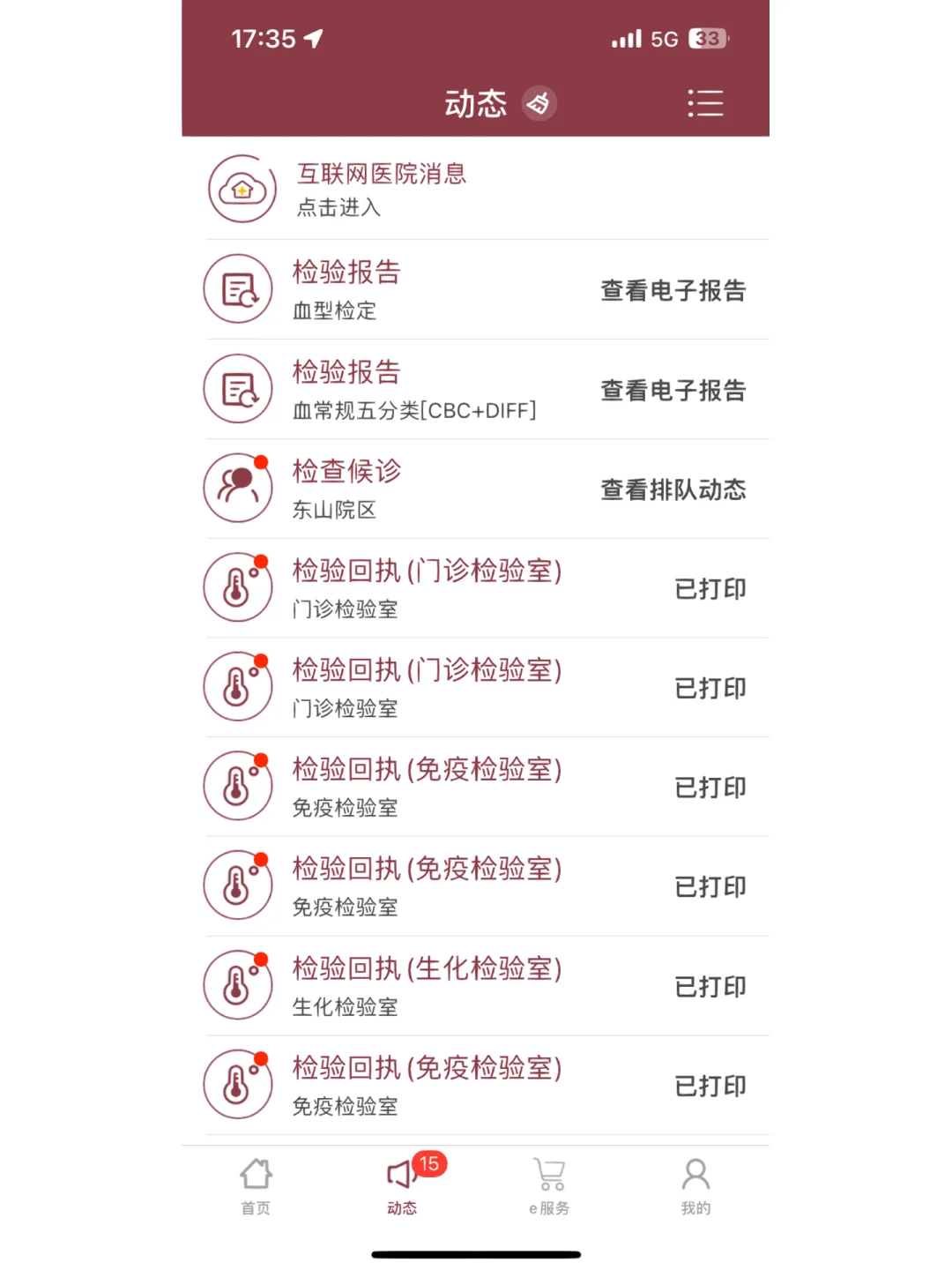Switch to the 首页 tab
The height and width of the screenshot is (1270, 952).
pos(256,1186)
